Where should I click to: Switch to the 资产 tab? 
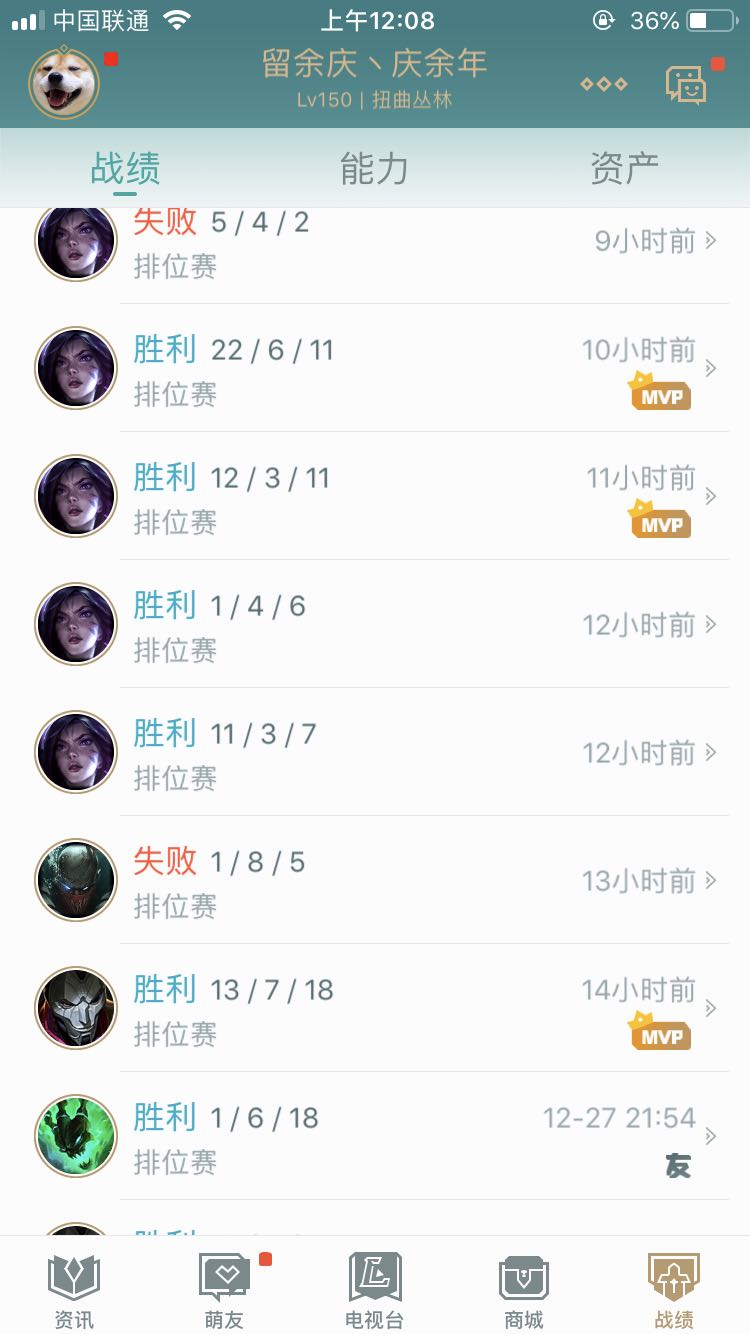624,169
